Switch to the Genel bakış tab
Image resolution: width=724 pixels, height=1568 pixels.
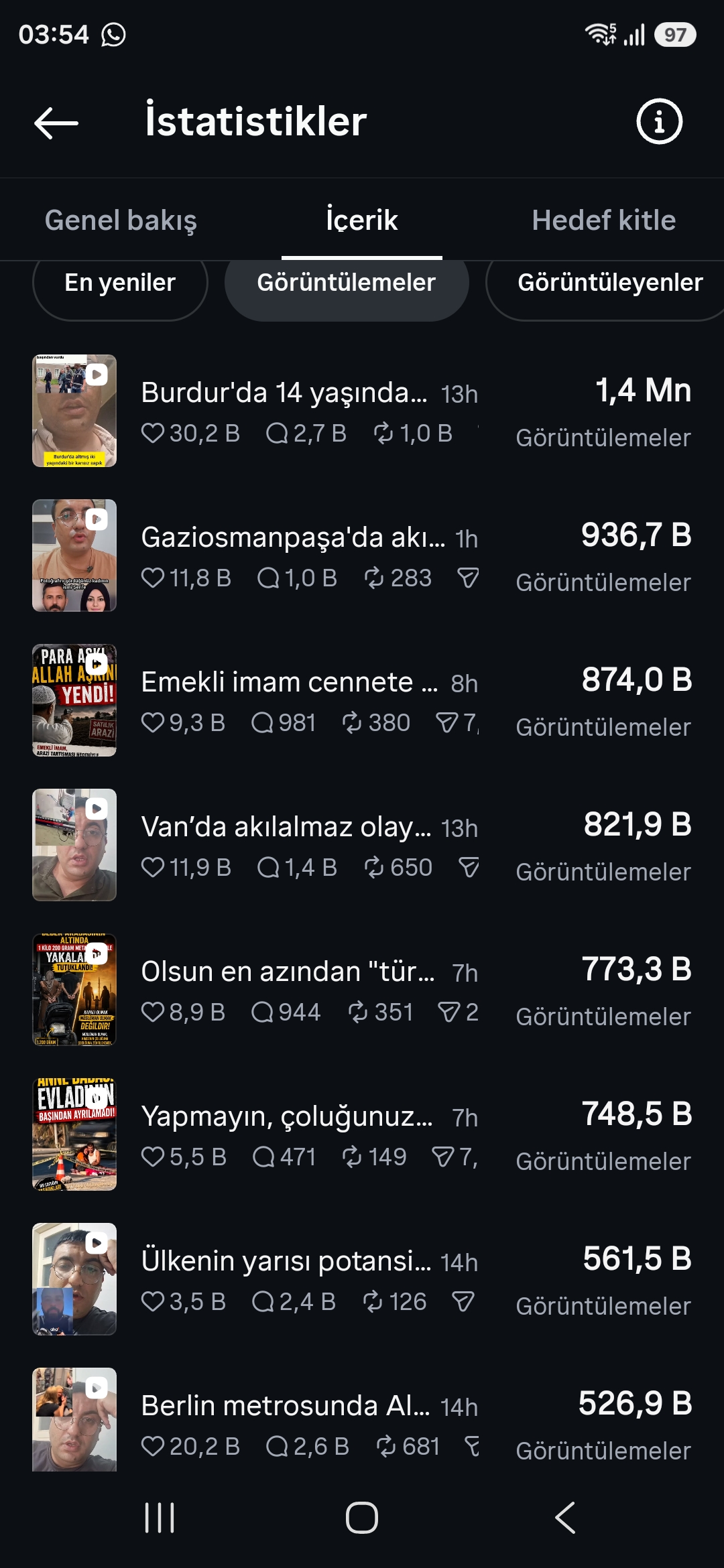tap(121, 220)
